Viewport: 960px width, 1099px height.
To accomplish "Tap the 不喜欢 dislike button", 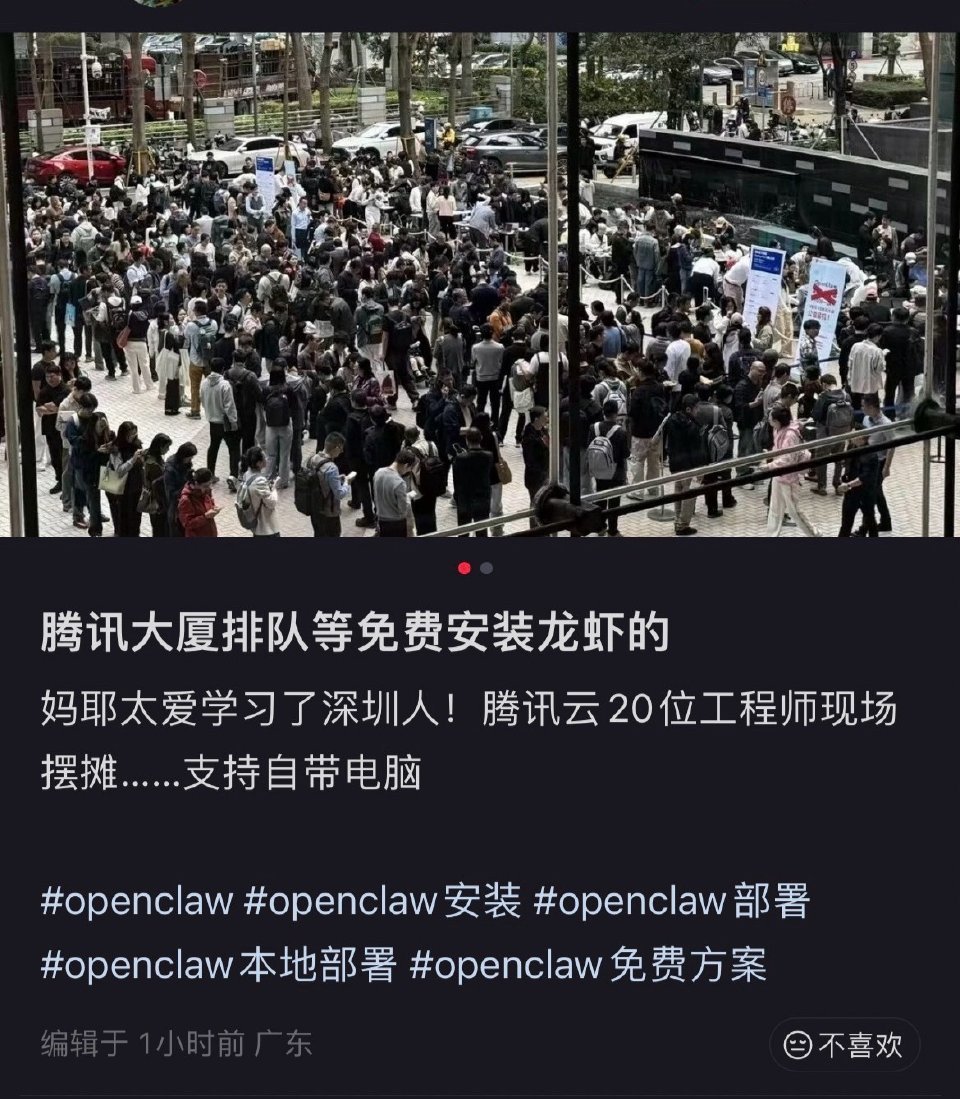I will [x=844, y=1045].
